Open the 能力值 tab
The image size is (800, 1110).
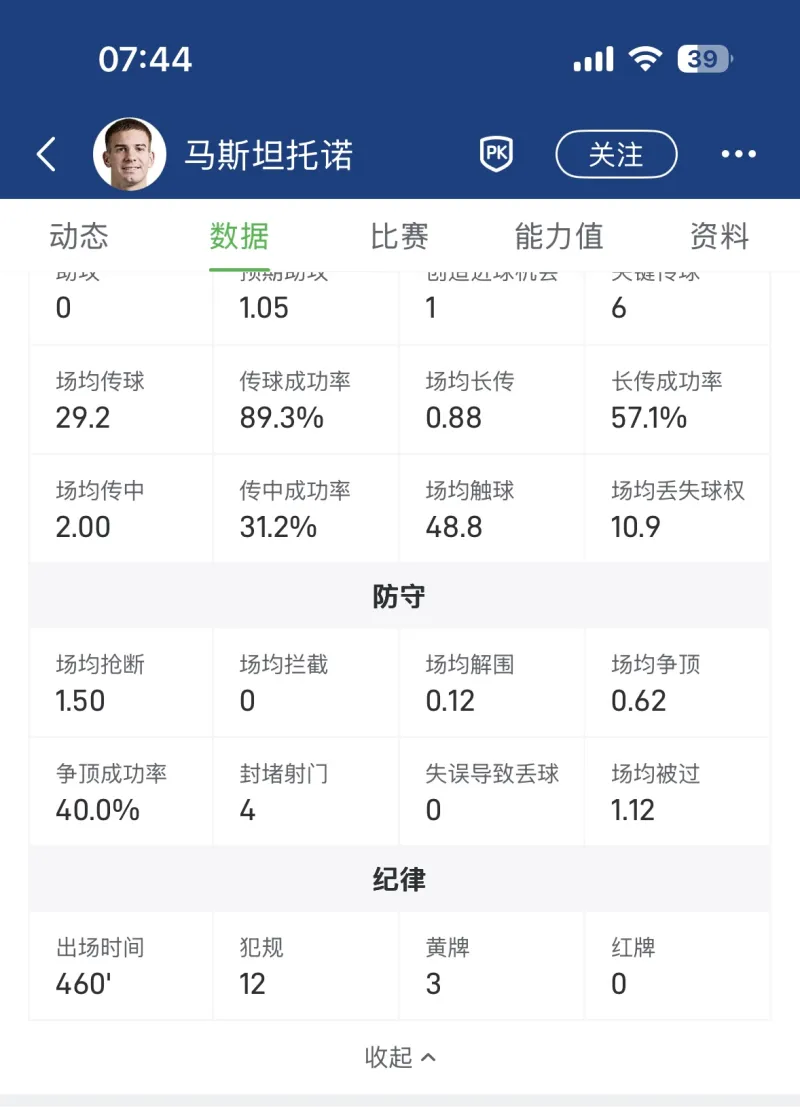click(559, 236)
